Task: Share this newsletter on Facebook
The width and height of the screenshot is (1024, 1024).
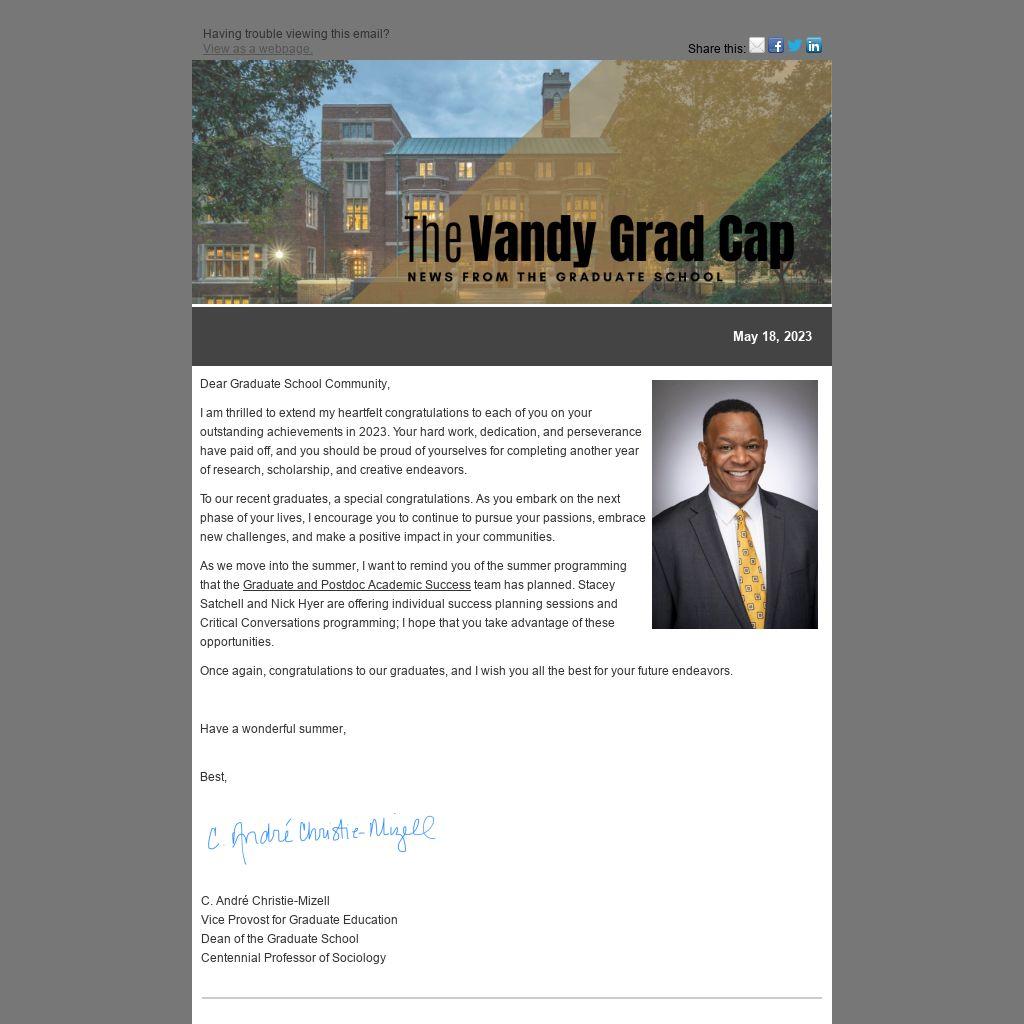Action: tap(776, 45)
